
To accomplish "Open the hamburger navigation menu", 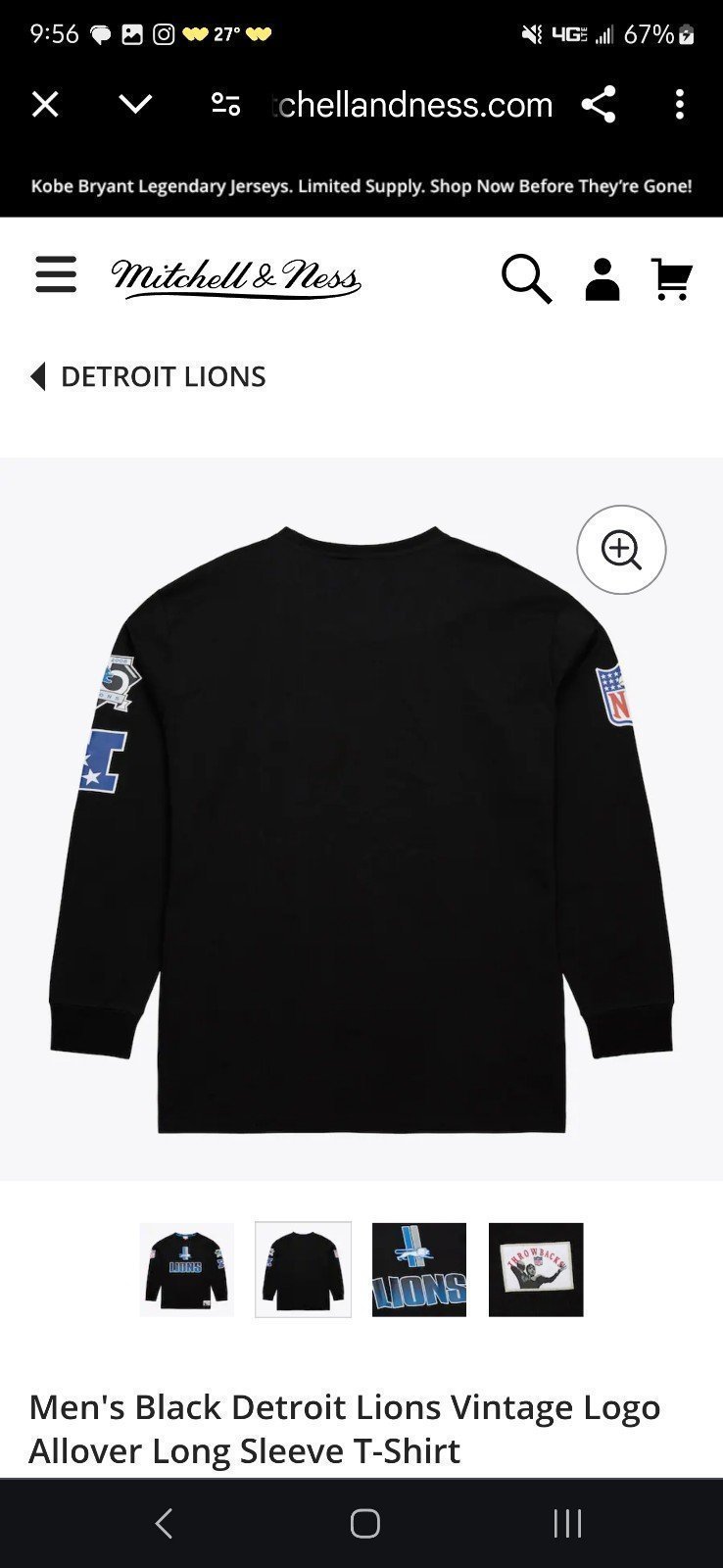I will pos(56,274).
